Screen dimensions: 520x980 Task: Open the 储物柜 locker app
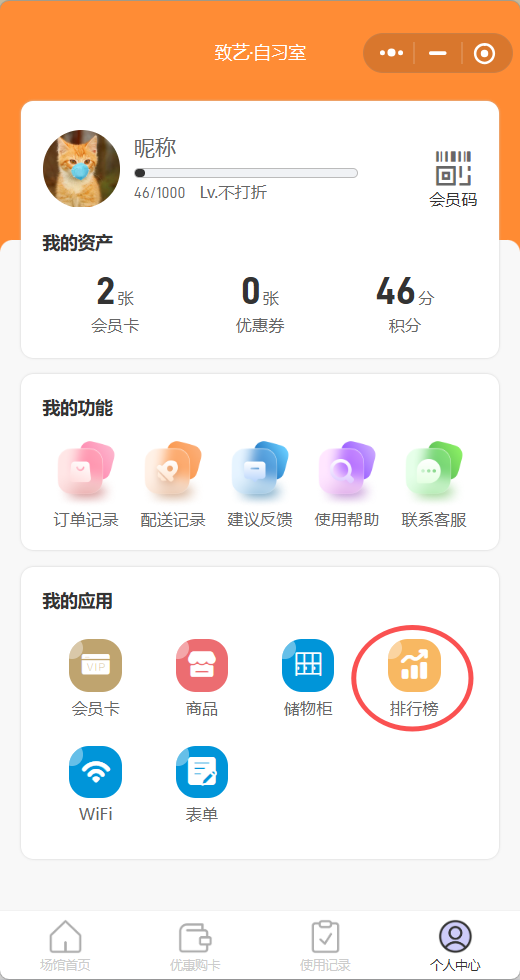pyautogui.click(x=308, y=678)
